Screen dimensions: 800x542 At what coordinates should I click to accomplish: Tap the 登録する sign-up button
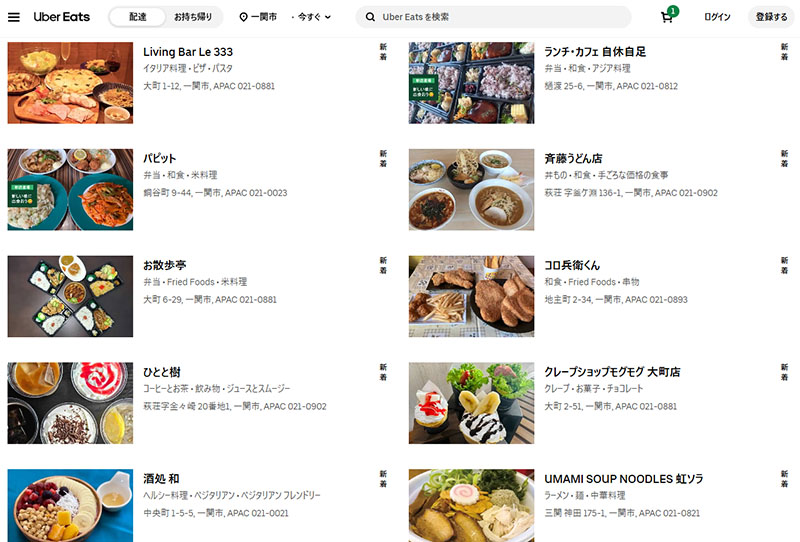pos(771,17)
